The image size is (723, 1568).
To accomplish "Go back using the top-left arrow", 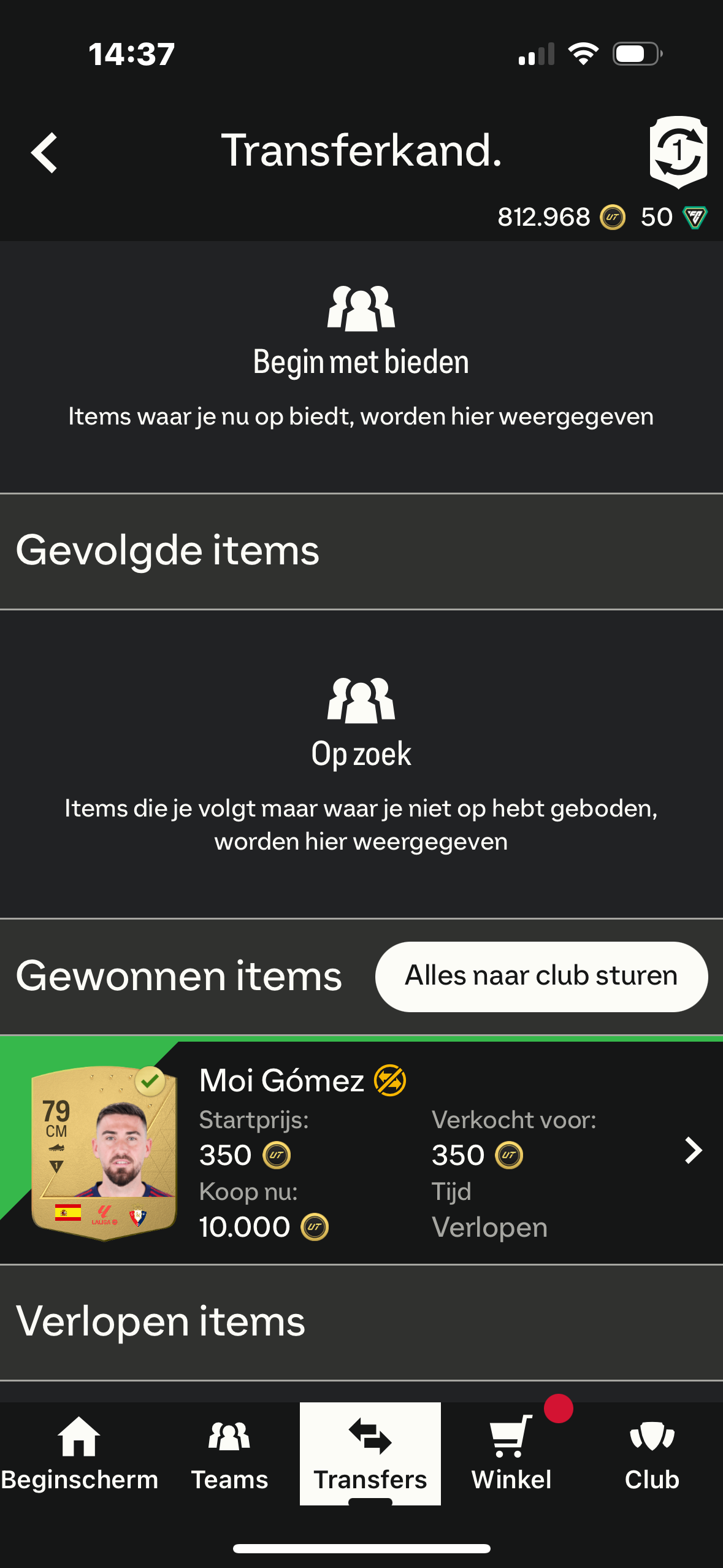I will point(44,153).
